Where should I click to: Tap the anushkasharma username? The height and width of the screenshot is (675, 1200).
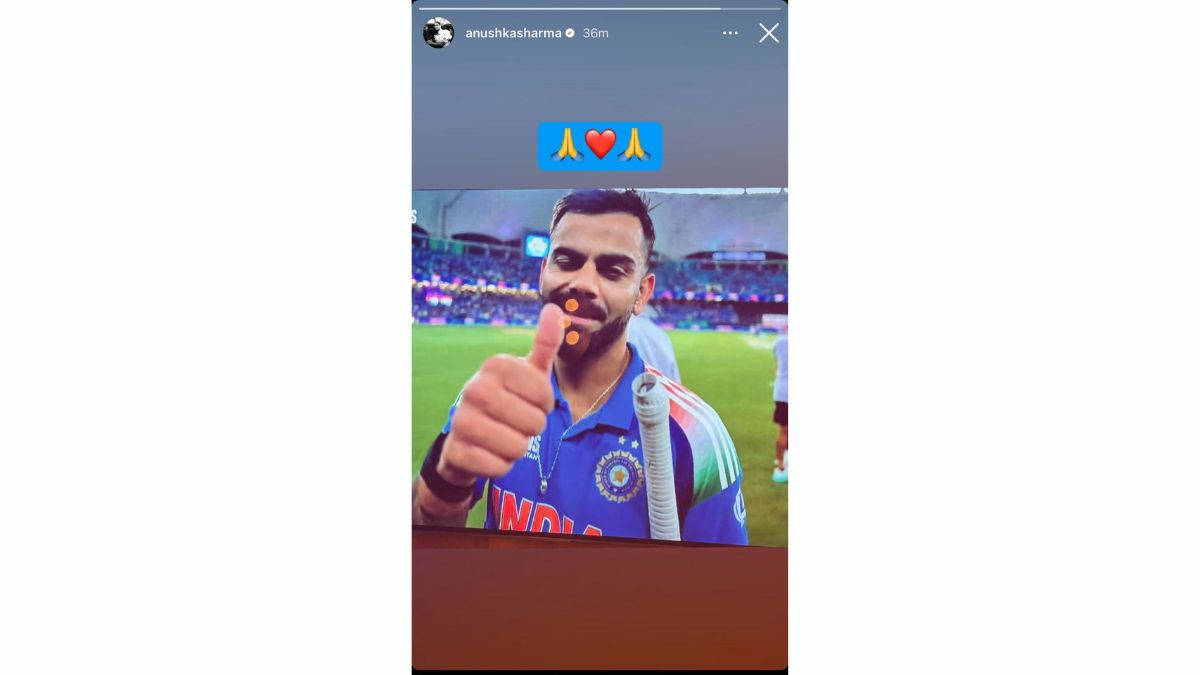click(512, 33)
